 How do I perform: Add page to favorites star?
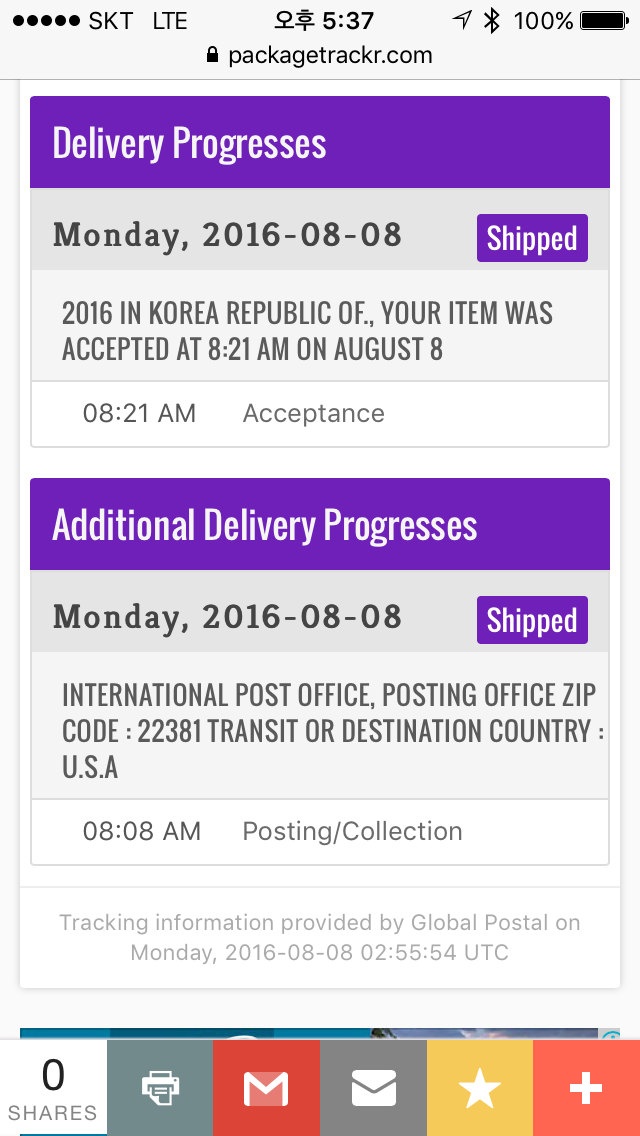(480, 1087)
